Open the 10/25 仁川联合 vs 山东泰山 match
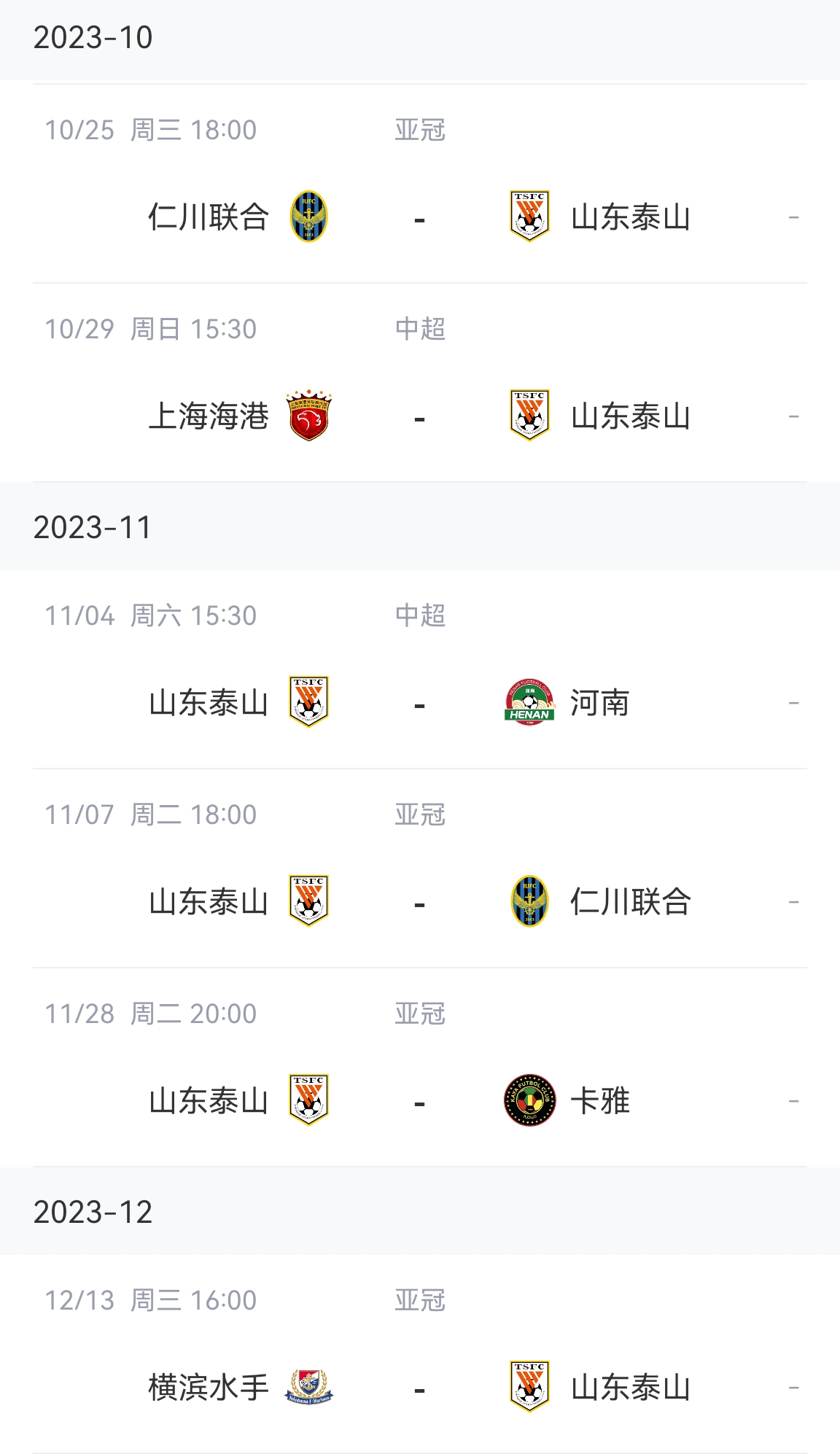Viewport: 840px width, 1454px height. 420,183
